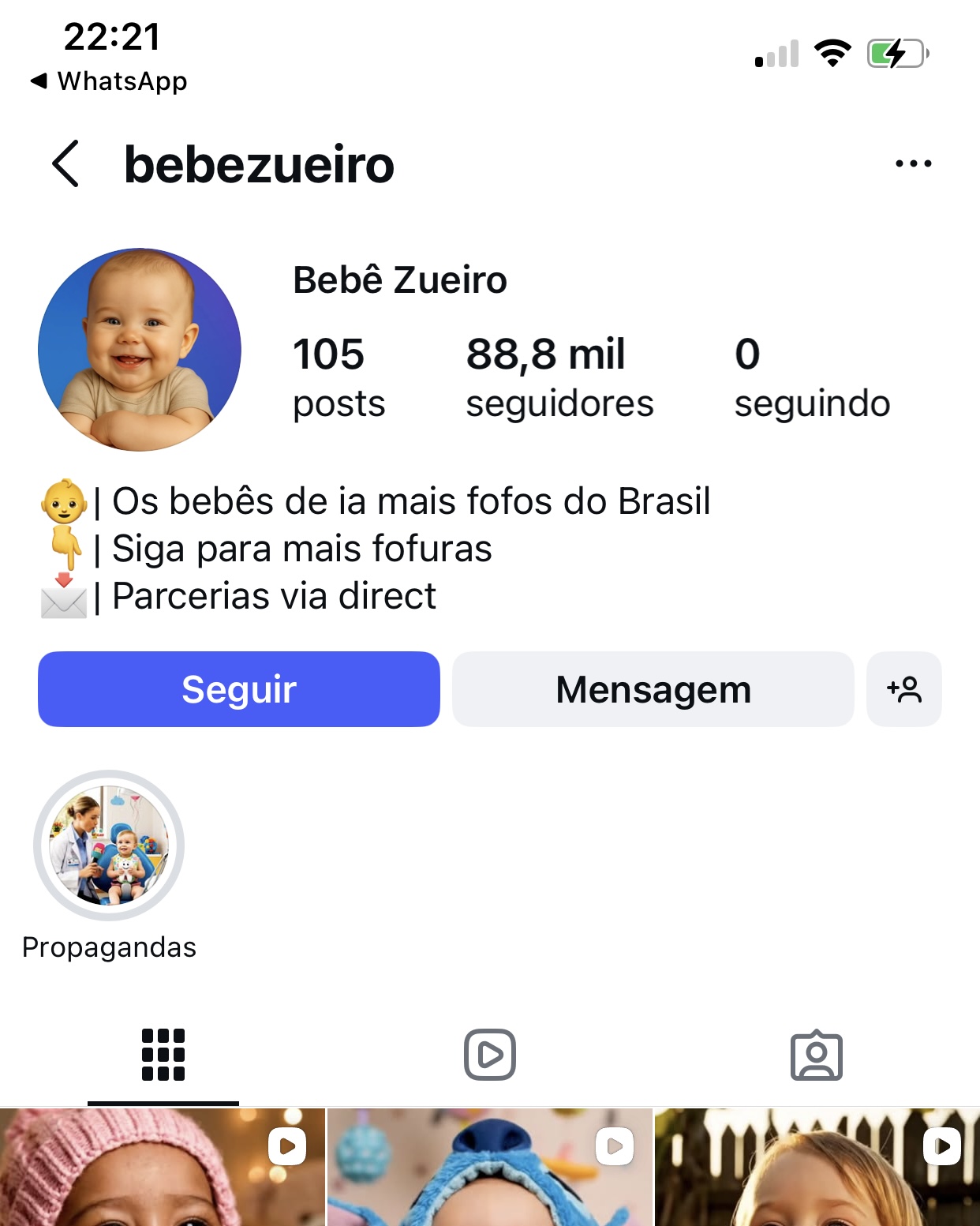Go back from the bebezueiro profile
Viewport: 980px width, 1226px height.
pos(66,164)
